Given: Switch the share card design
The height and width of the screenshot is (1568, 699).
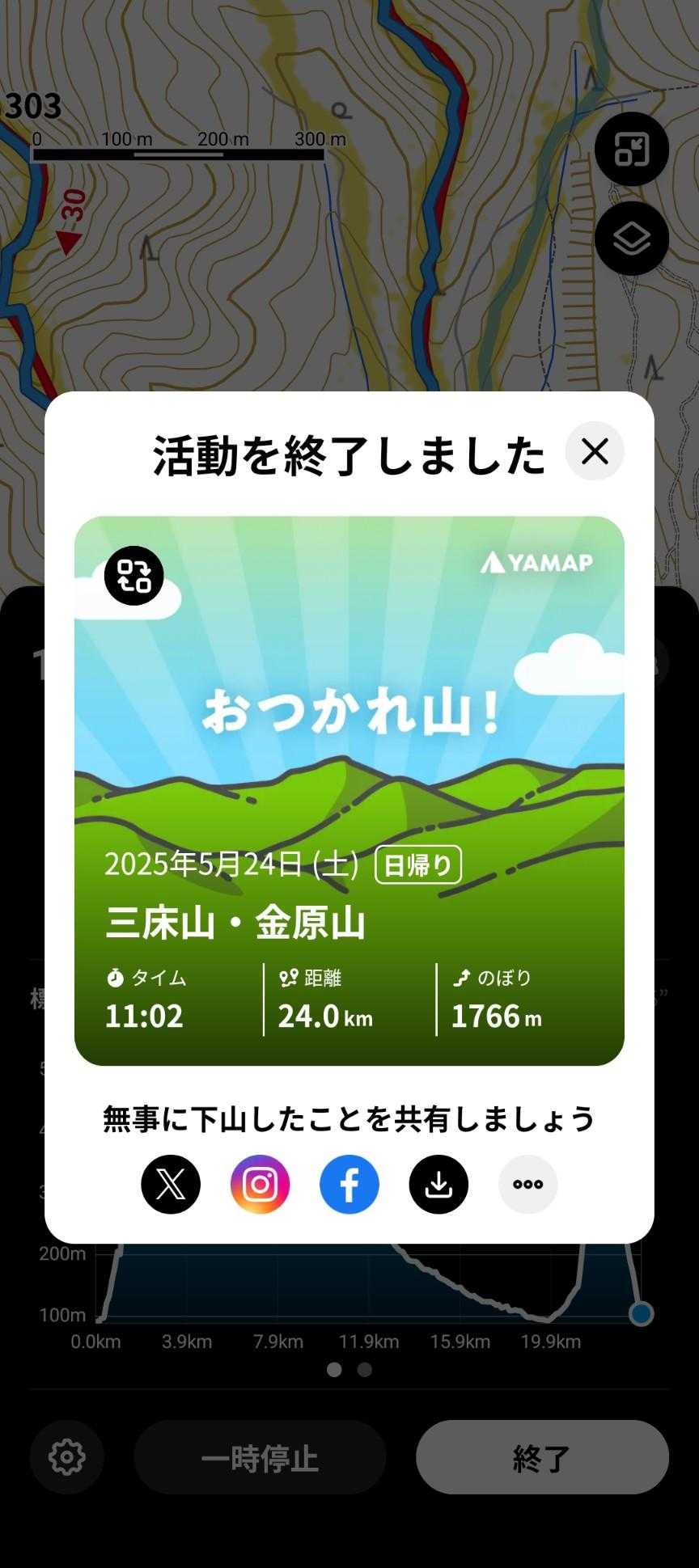Looking at the screenshot, I should [134, 576].
